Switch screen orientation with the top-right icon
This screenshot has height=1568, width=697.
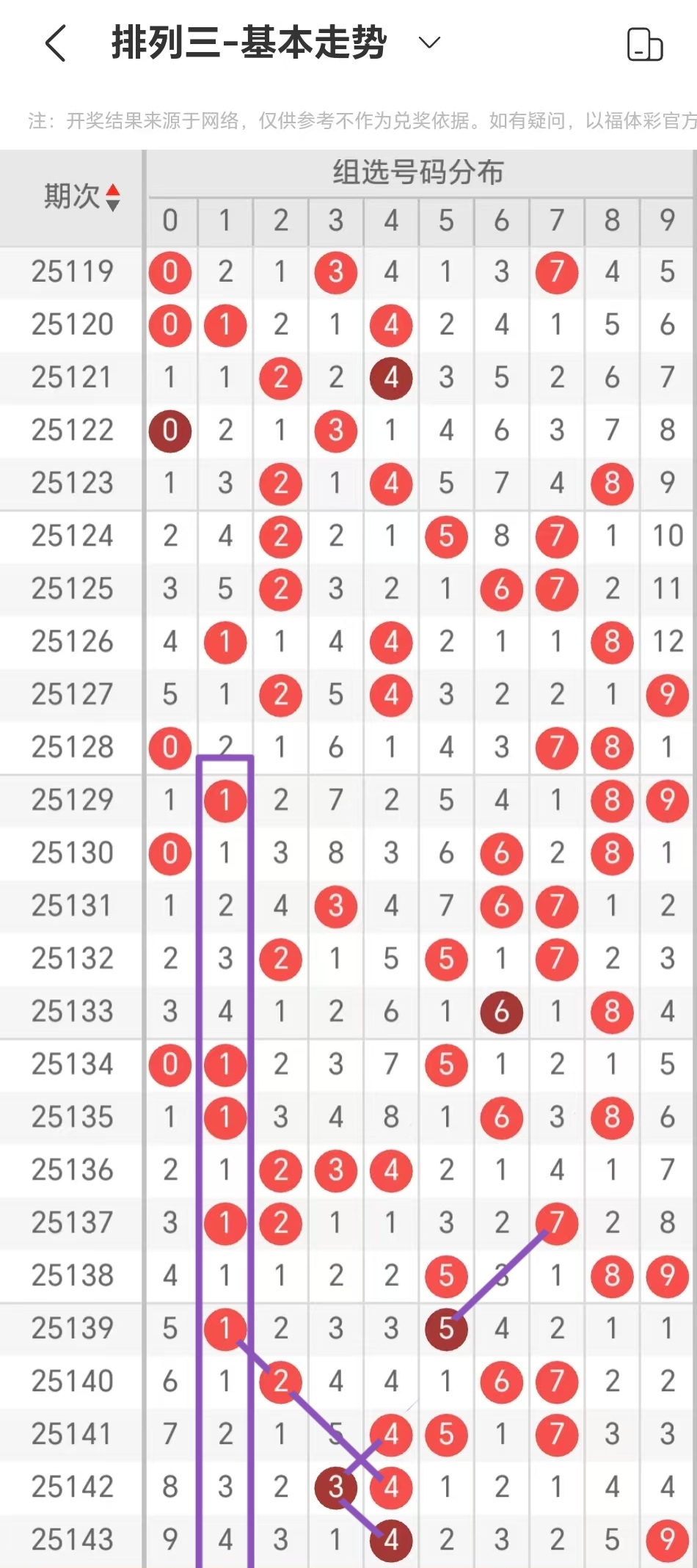click(645, 44)
